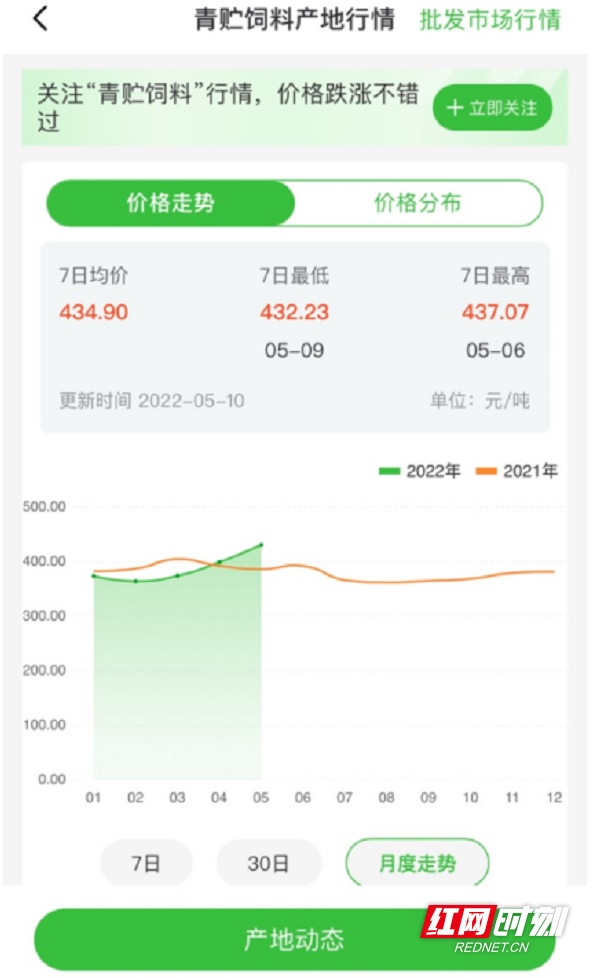Open 产地动态
The width and height of the screenshot is (600, 978).
[295, 939]
